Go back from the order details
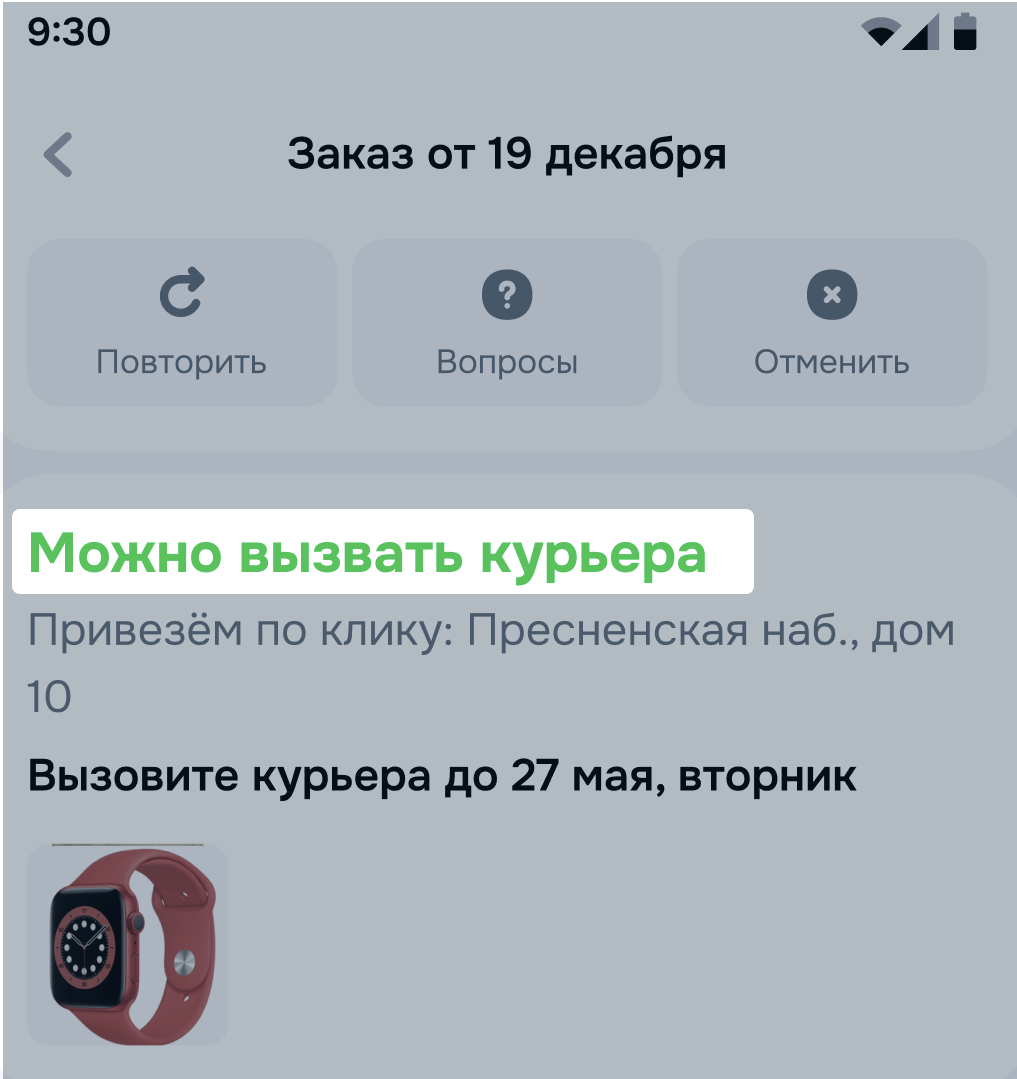1017x1079 pixels. pos(58,155)
